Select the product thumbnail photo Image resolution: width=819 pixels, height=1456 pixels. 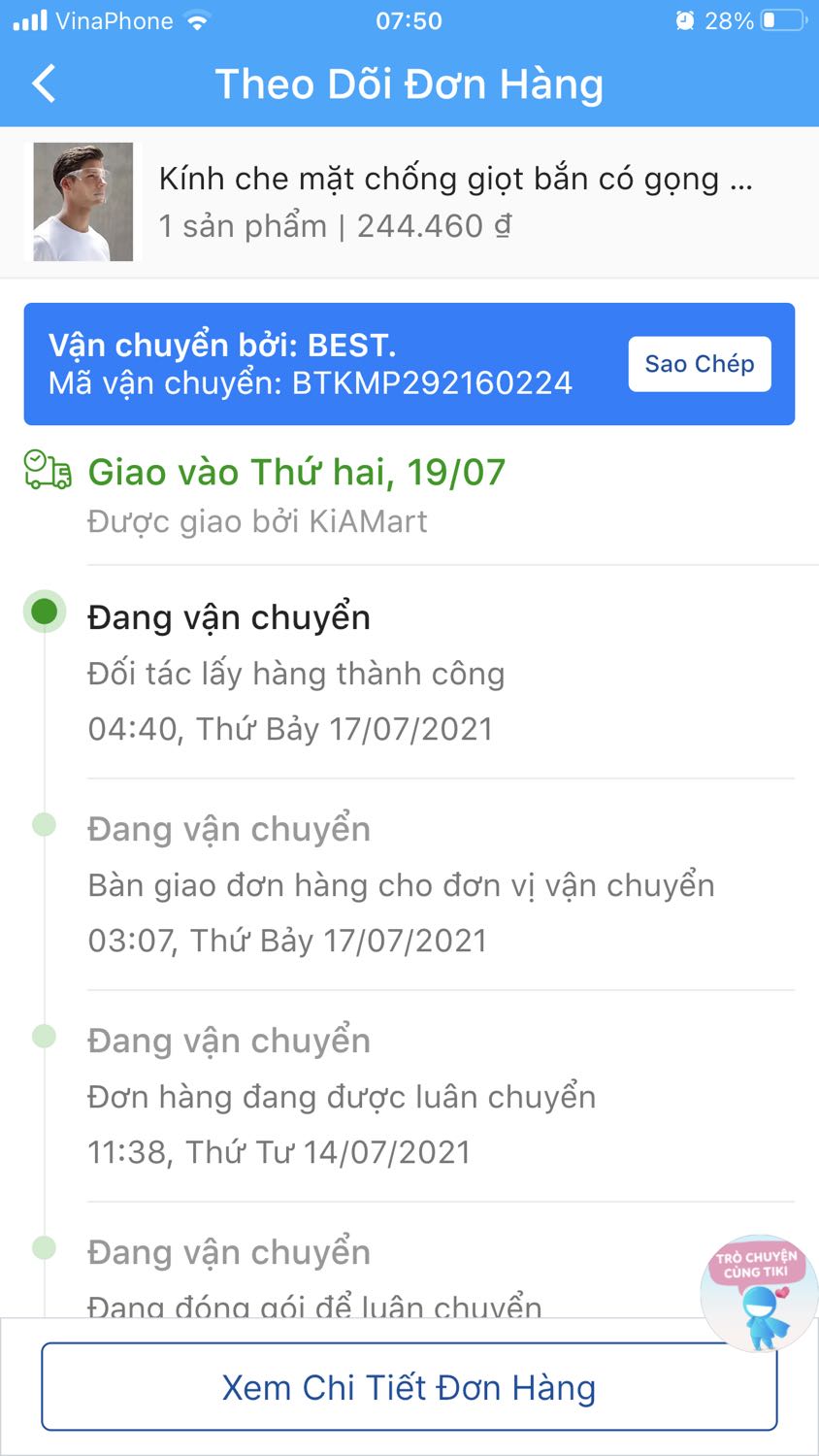(x=82, y=200)
